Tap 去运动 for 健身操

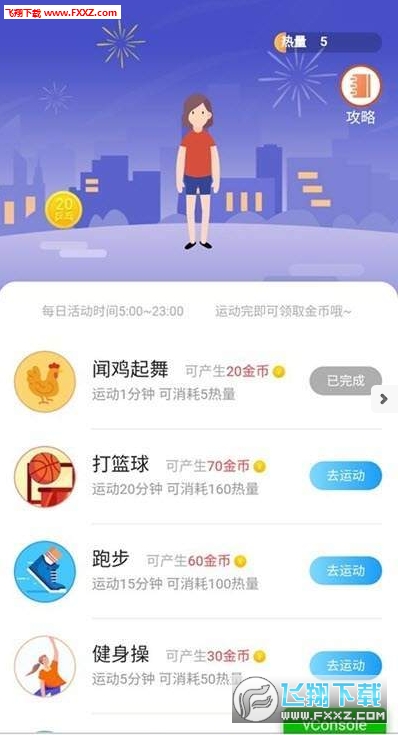345,665
